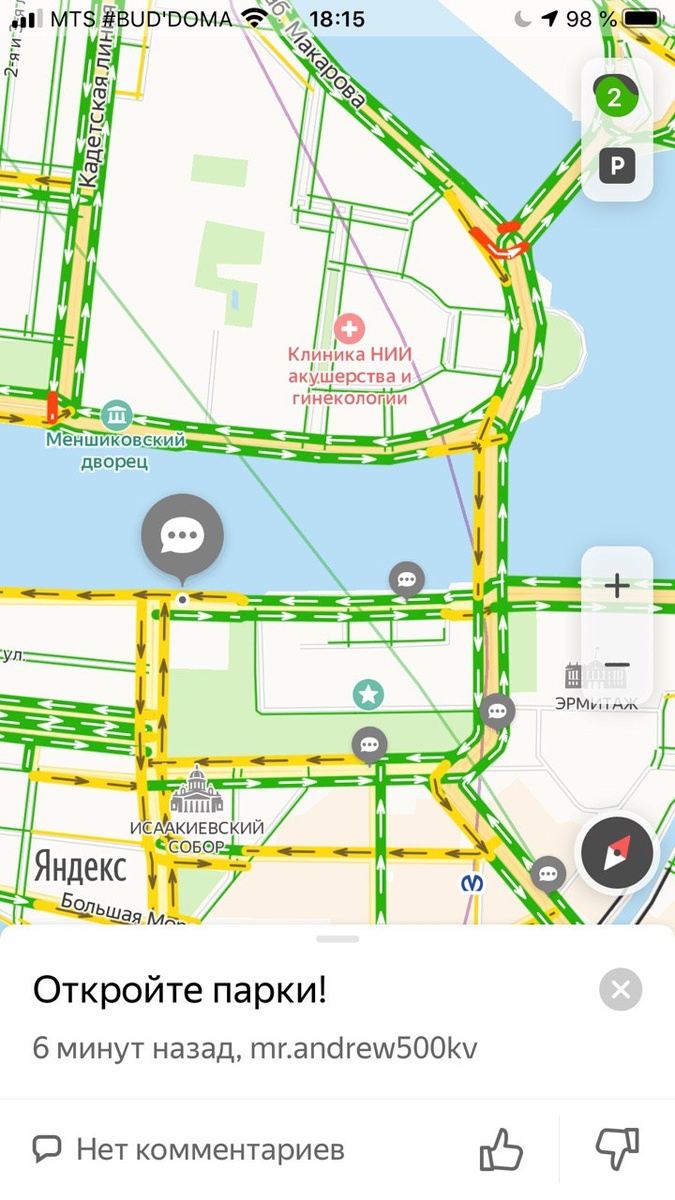
Task: Like the comment with thumbs up
Action: [x=501, y=1149]
